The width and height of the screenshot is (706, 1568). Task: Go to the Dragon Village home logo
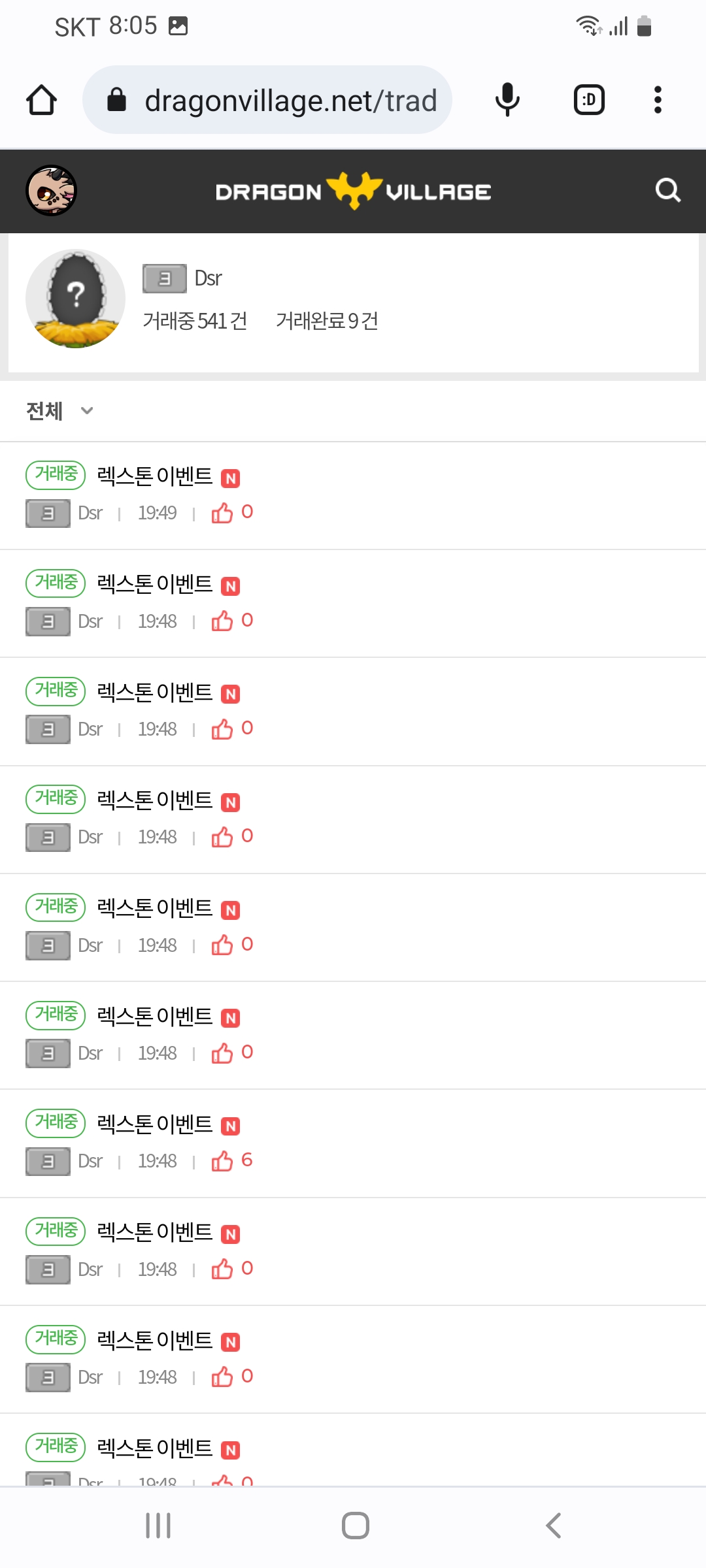coord(353,191)
